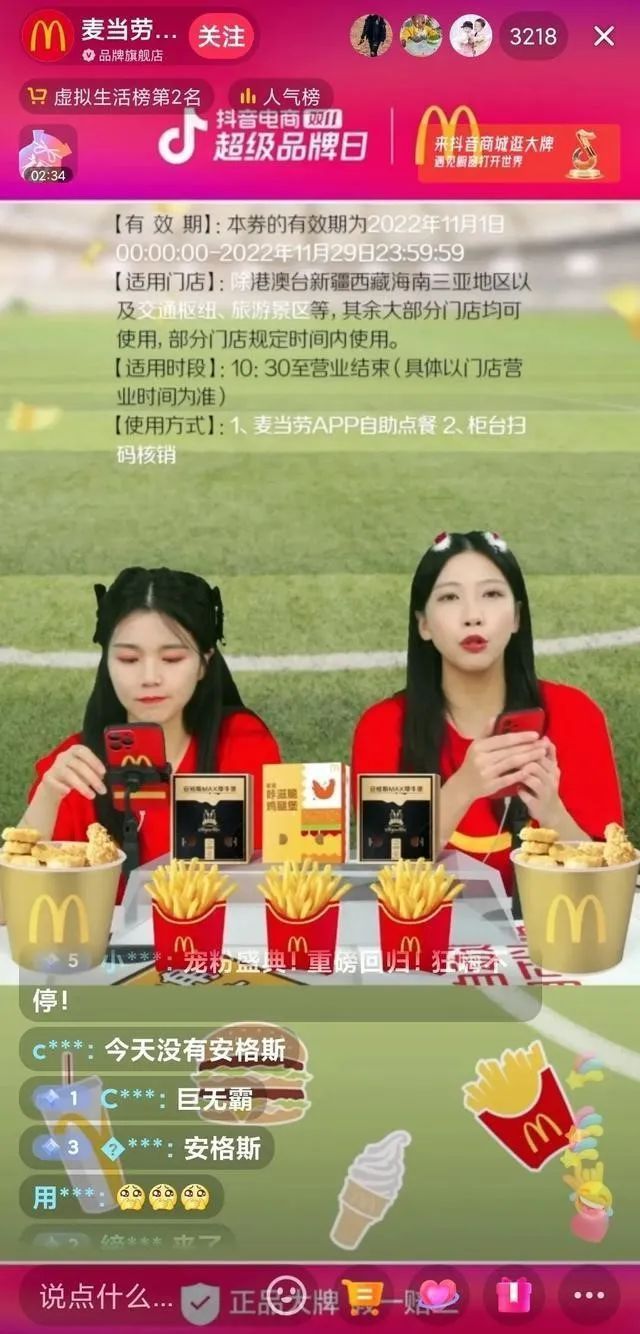640x1334 pixels.
Task: Open the McDonald's streamer profile avatar
Action: point(47,36)
